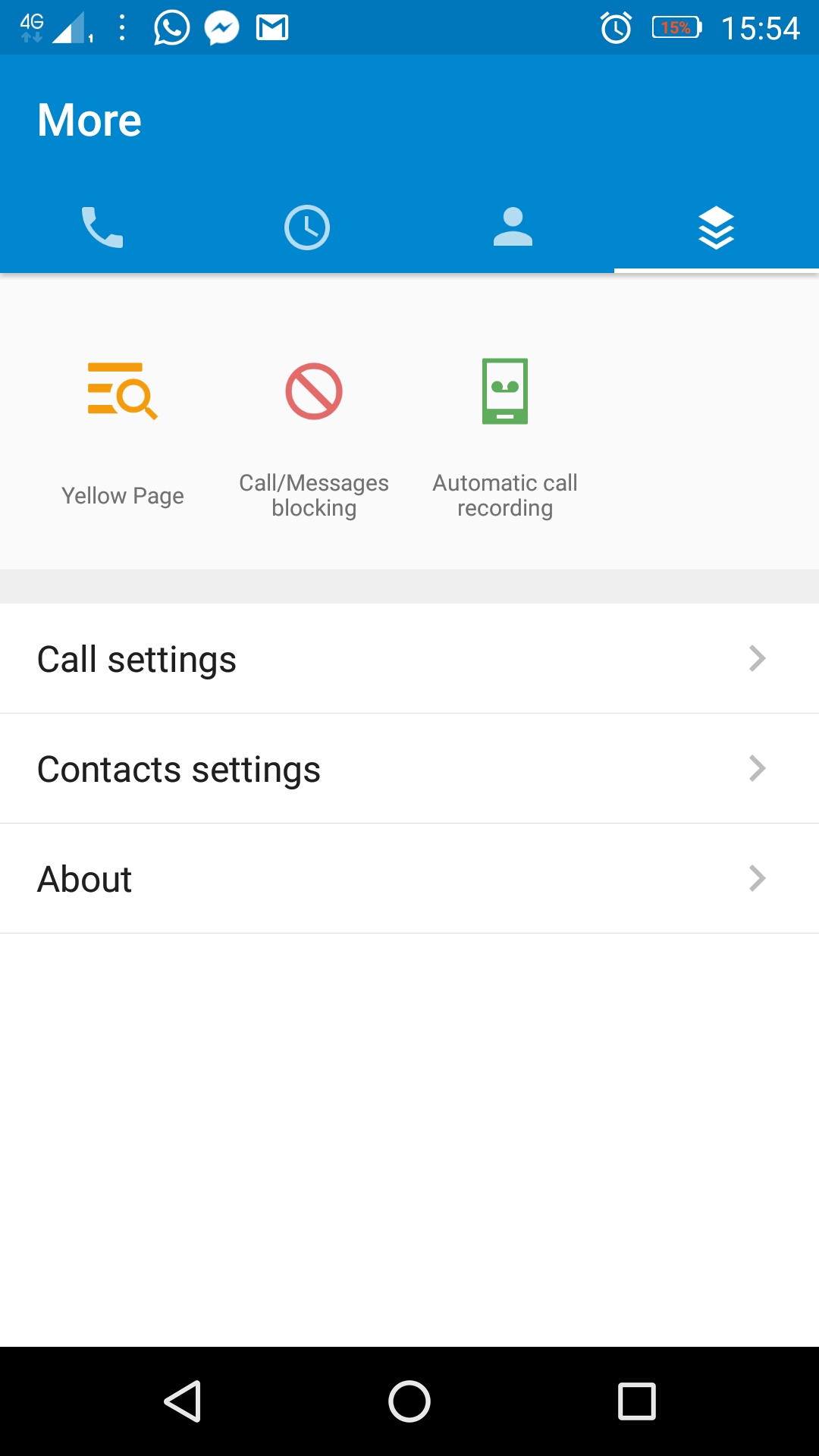Open the About row

409,878
